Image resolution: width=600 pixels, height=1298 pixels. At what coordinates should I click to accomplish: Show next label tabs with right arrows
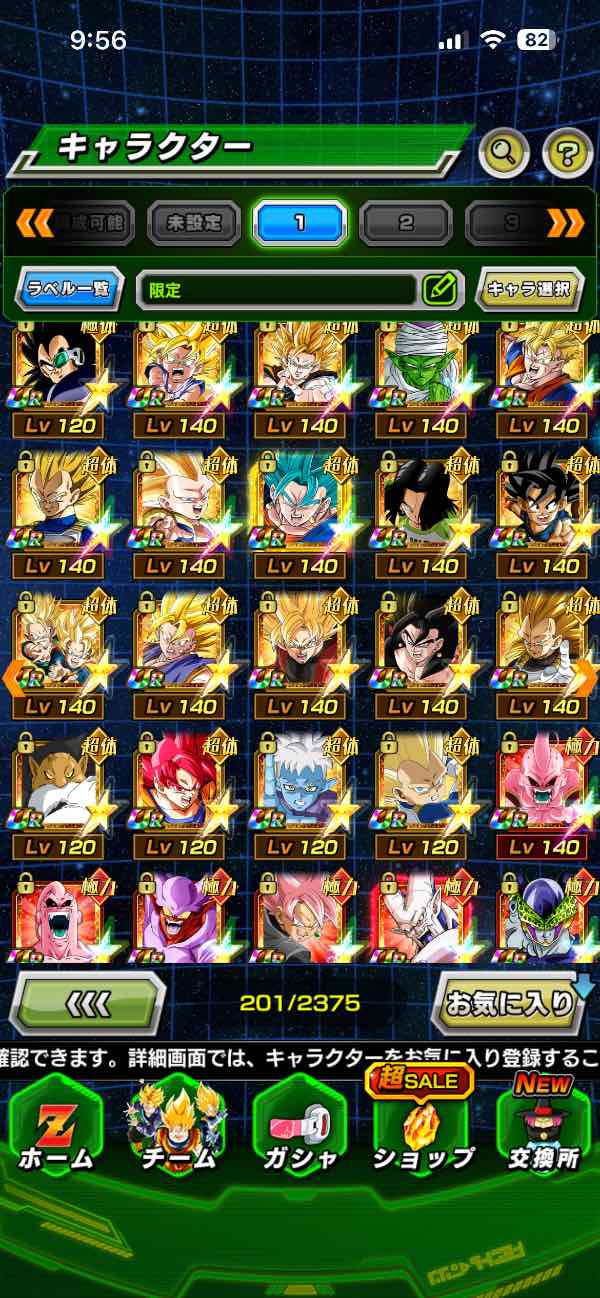pyautogui.click(x=566, y=223)
